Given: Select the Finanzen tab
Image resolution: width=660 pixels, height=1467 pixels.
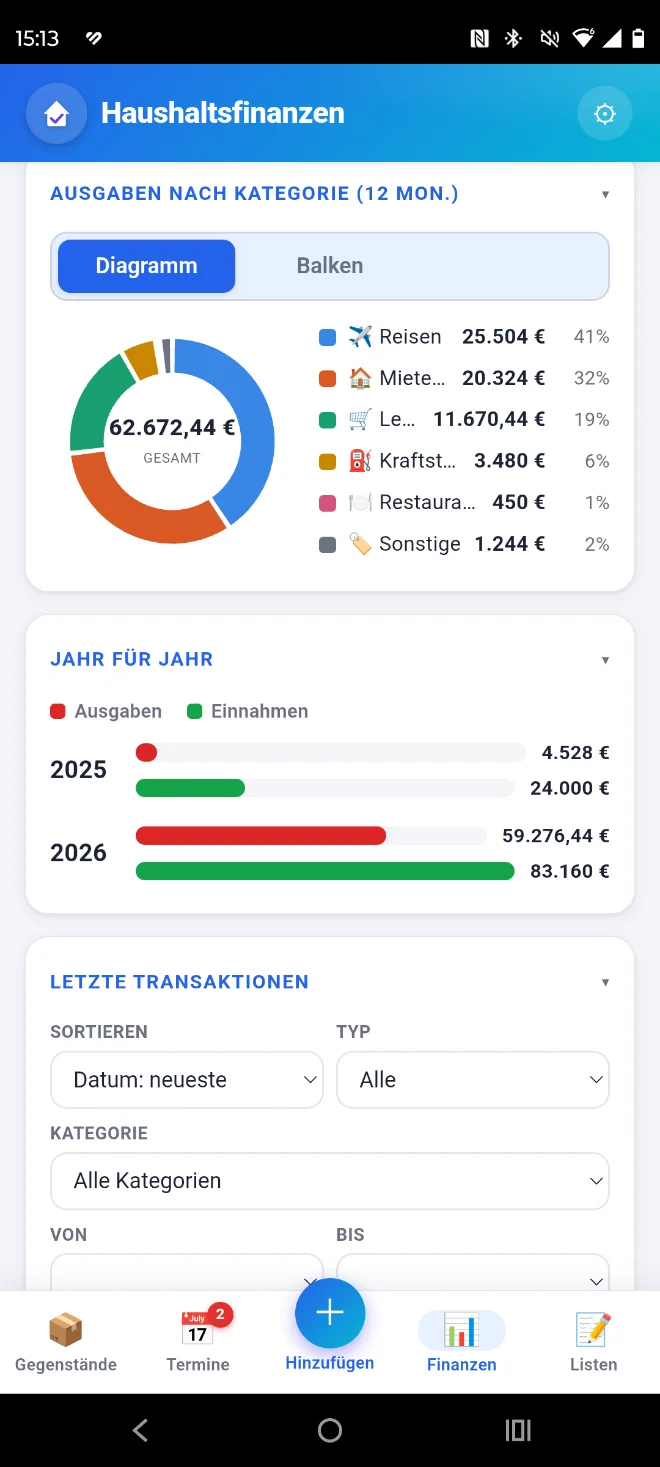Looking at the screenshot, I should [462, 1343].
